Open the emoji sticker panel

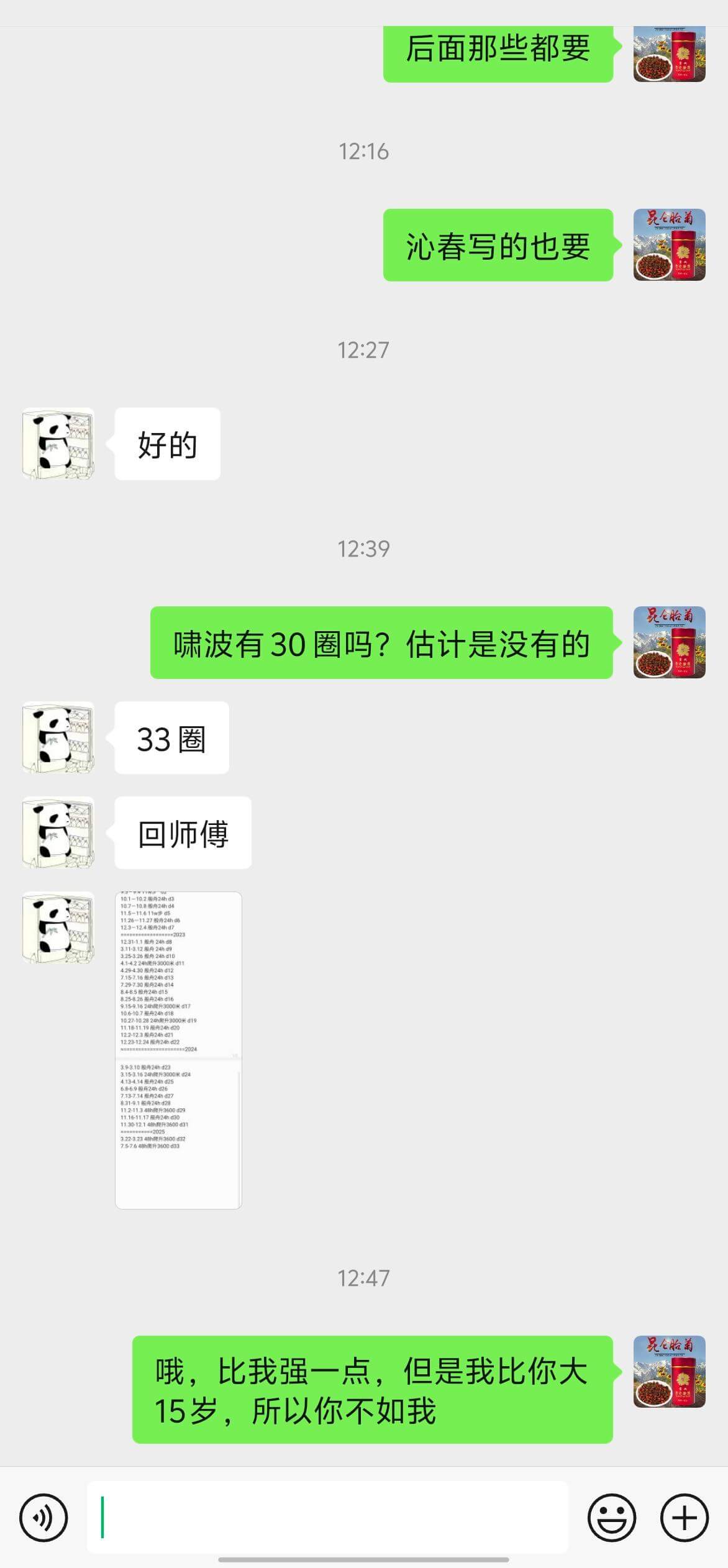611,1518
